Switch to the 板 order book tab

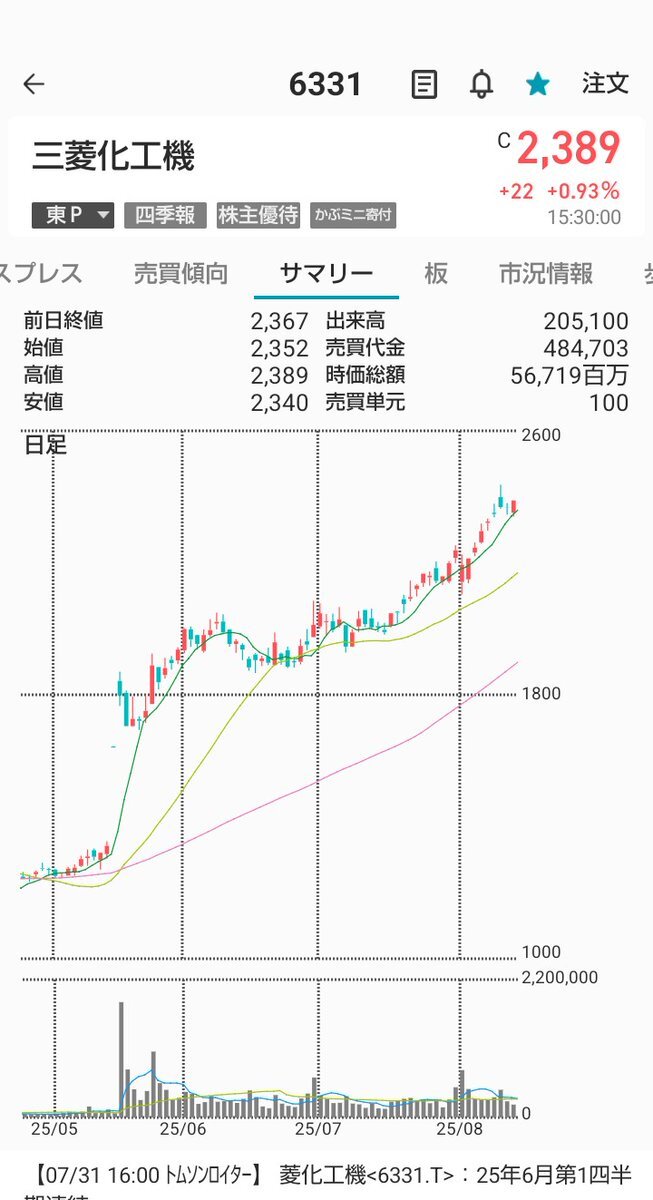coord(436,273)
